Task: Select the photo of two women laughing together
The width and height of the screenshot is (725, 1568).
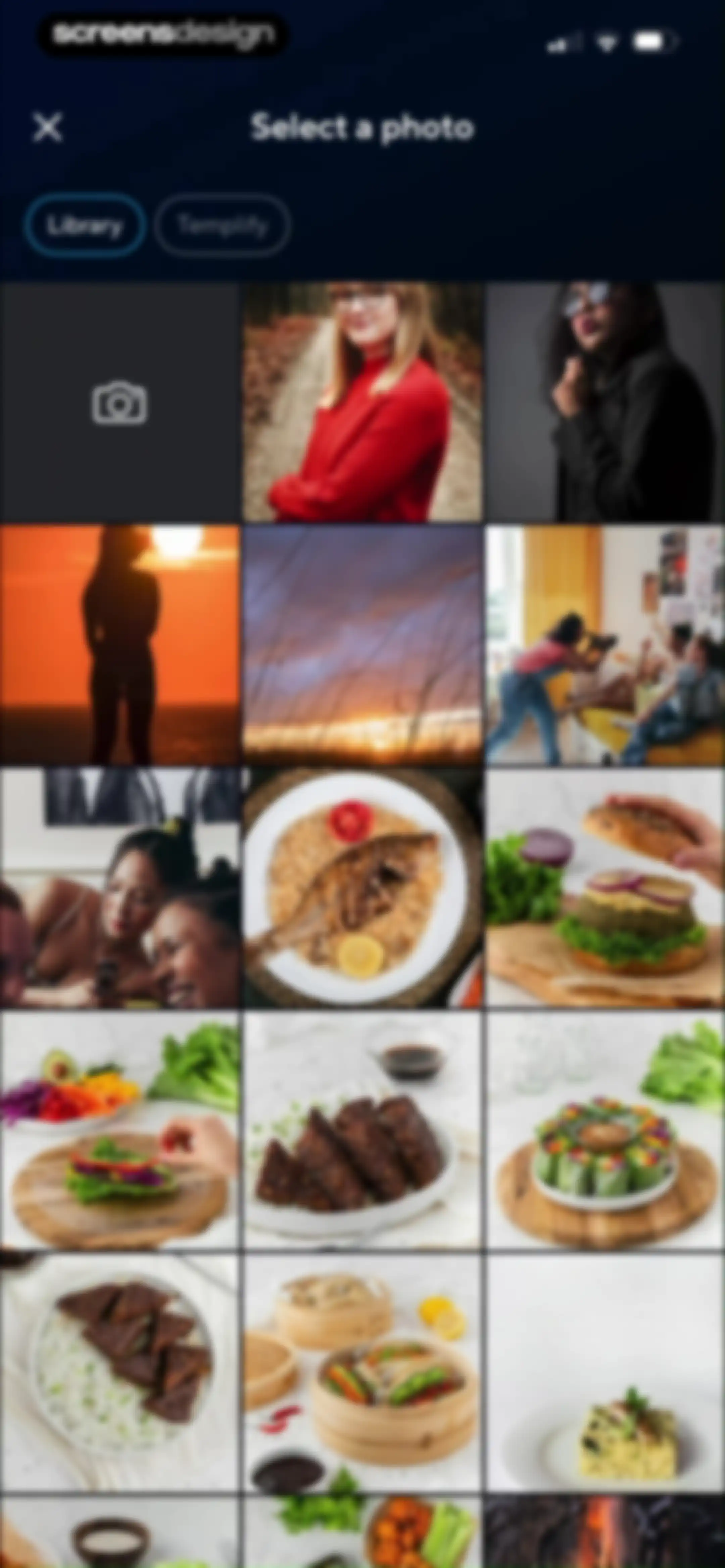Action: 119,887
